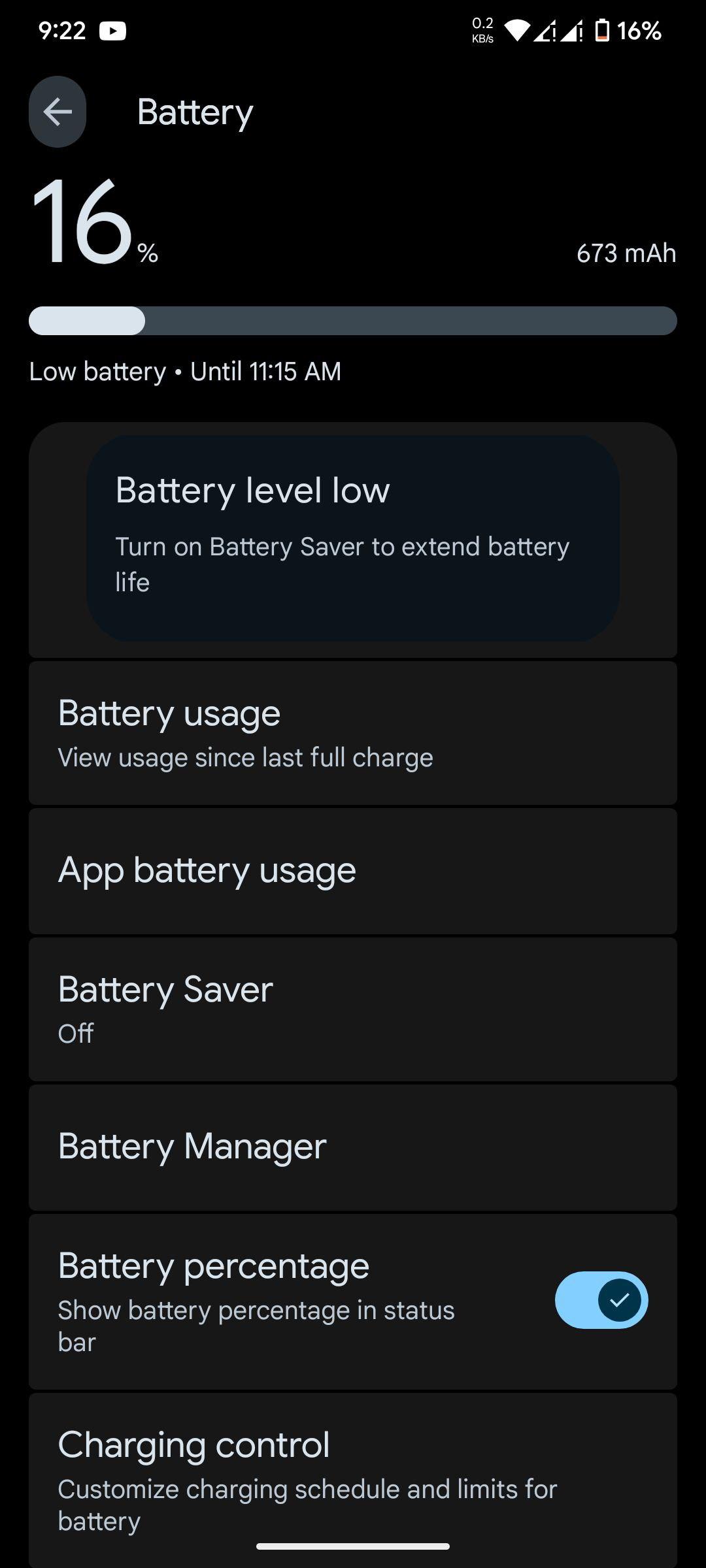Open App battery usage
The image size is (706, 1568).
353,871
